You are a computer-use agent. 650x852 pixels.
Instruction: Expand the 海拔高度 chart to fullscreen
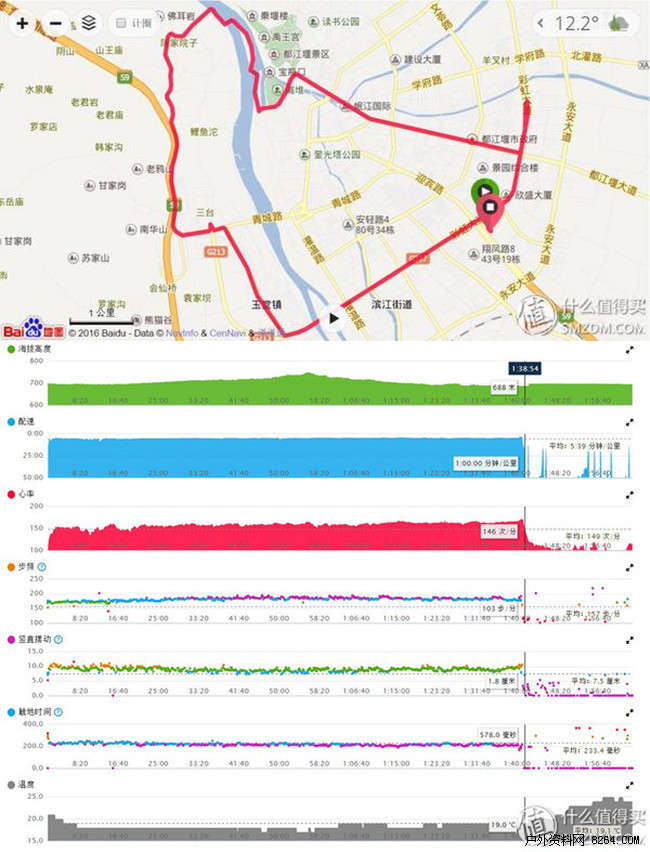629,351
